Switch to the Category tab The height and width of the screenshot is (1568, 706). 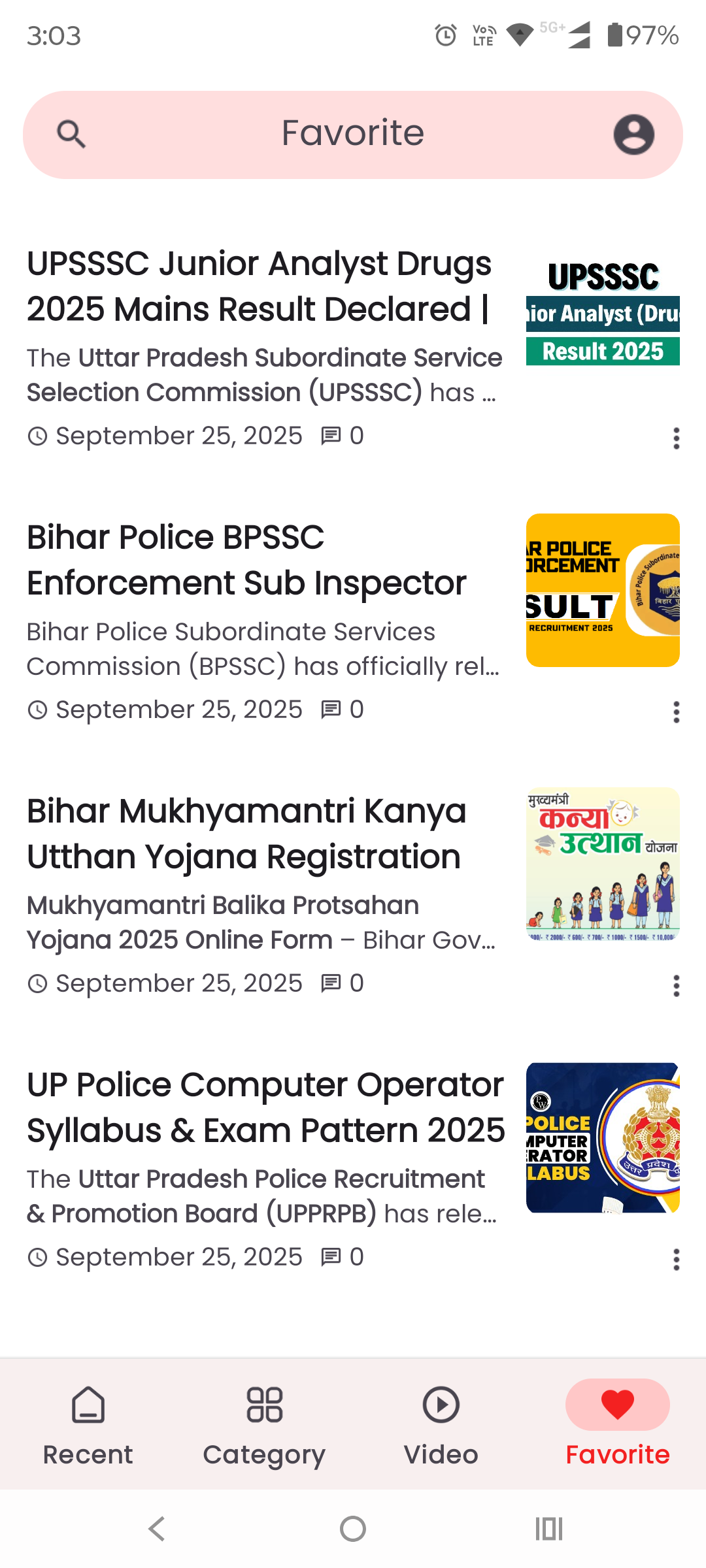[264, 1426]
